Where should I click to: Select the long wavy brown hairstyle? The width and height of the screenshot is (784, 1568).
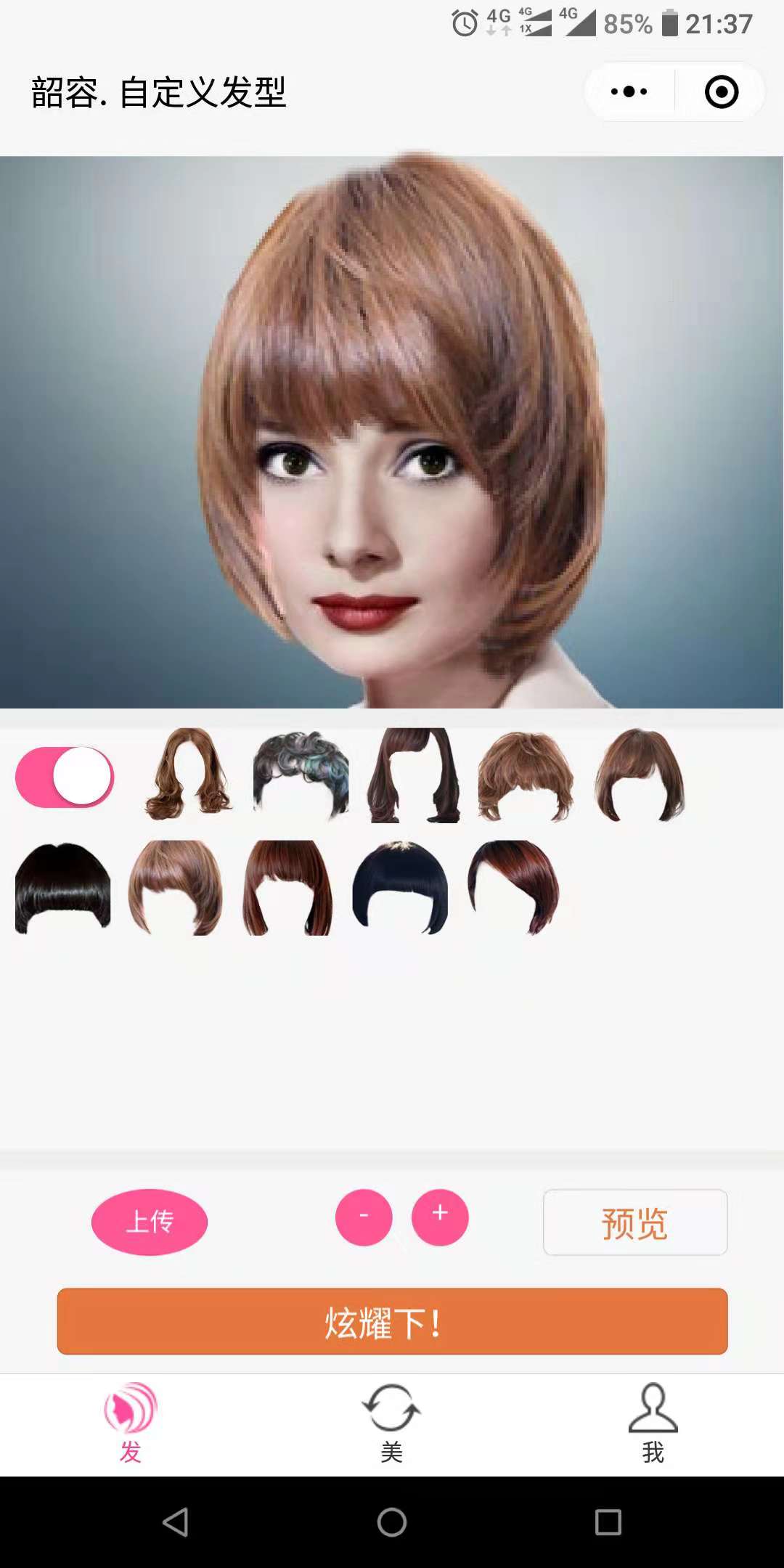(x=188, y=775)
